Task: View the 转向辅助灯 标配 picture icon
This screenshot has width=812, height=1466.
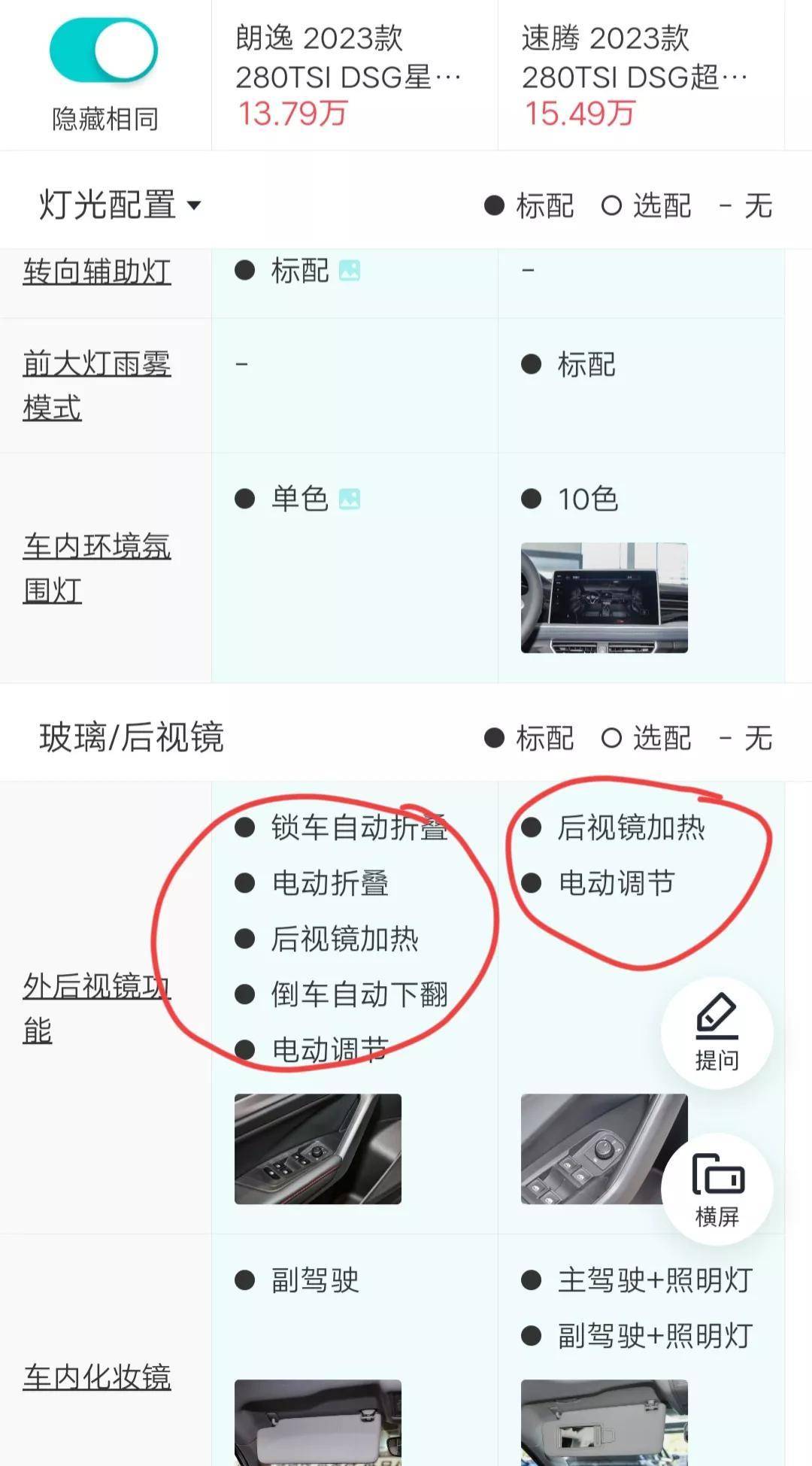Action: [x=350, y=271]
